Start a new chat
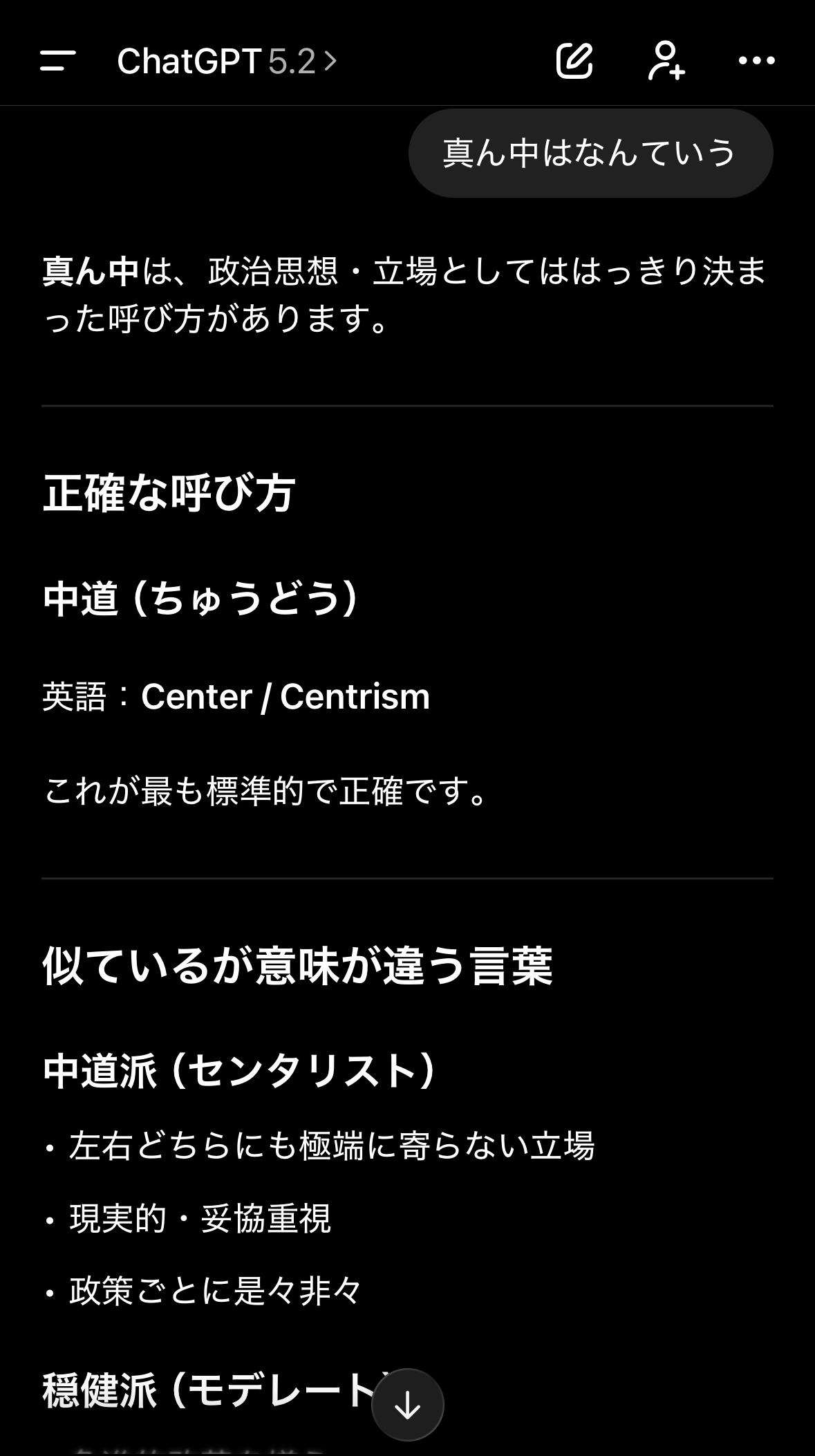The width and height of the screenshot is (815, 1456). coord(574,61)
